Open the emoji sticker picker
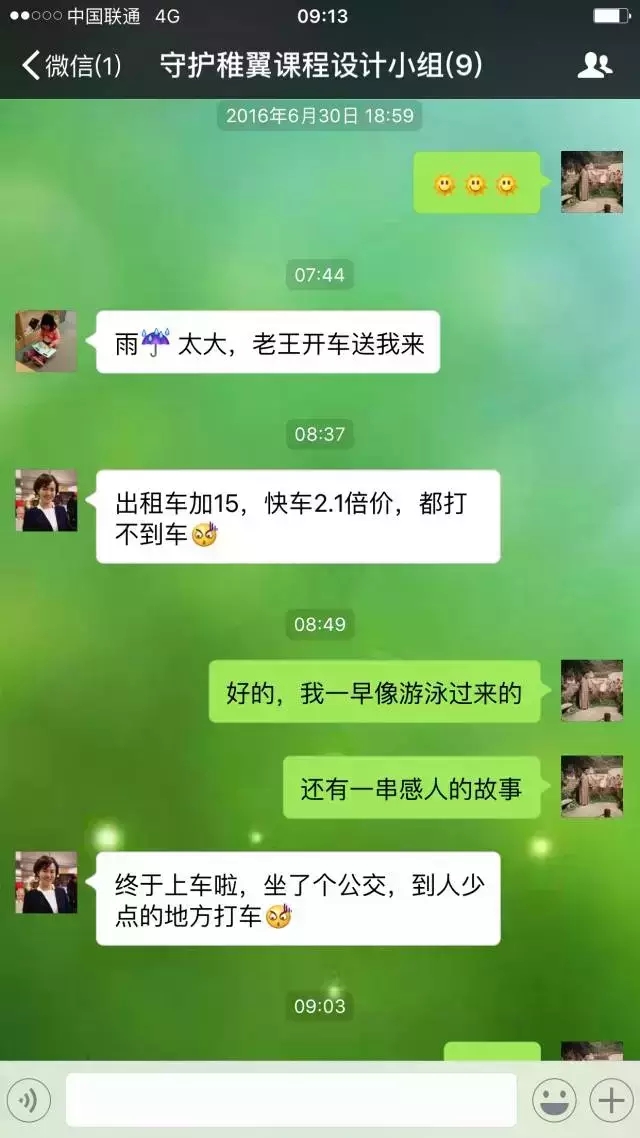The image size is (640, 1138). tap(553, 1100)
